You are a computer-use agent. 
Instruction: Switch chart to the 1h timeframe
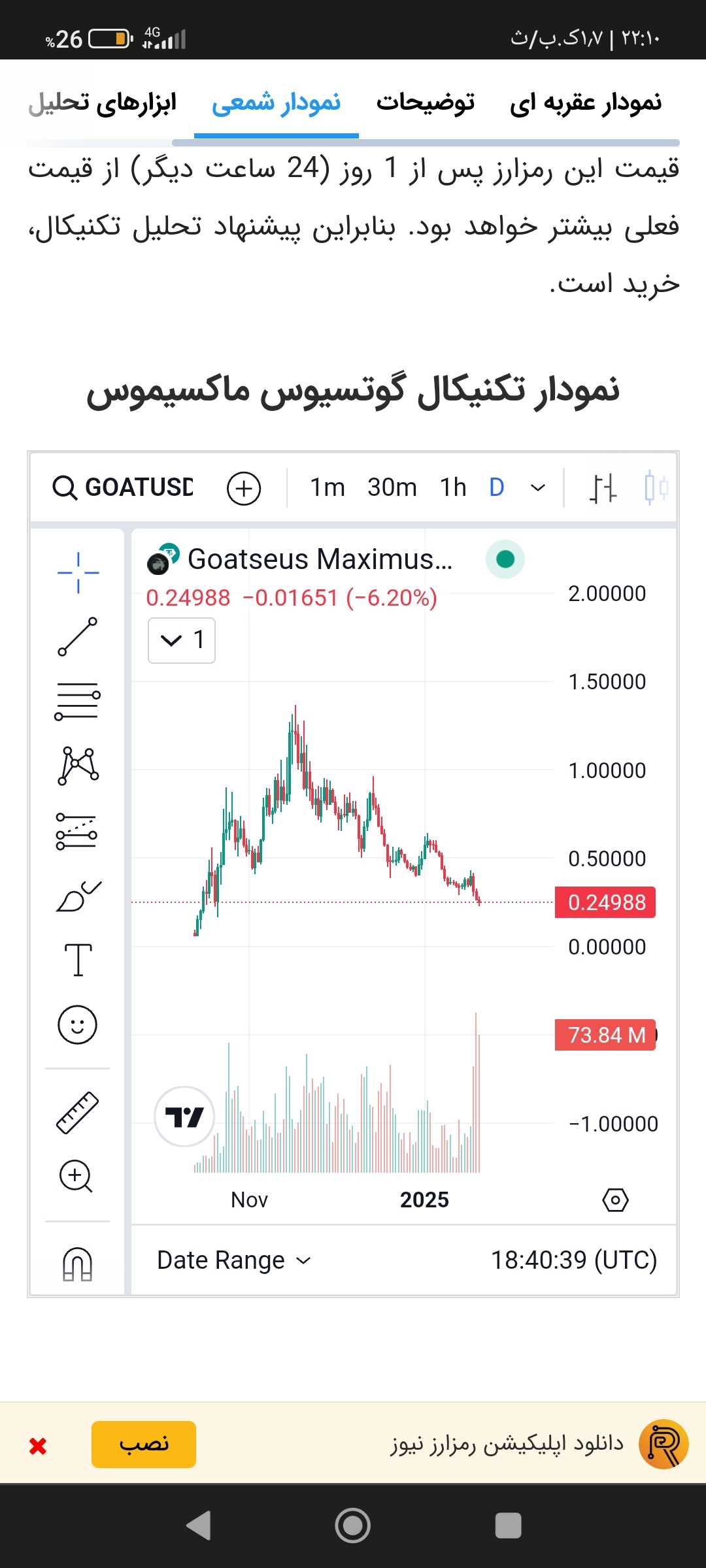(452, 487)
